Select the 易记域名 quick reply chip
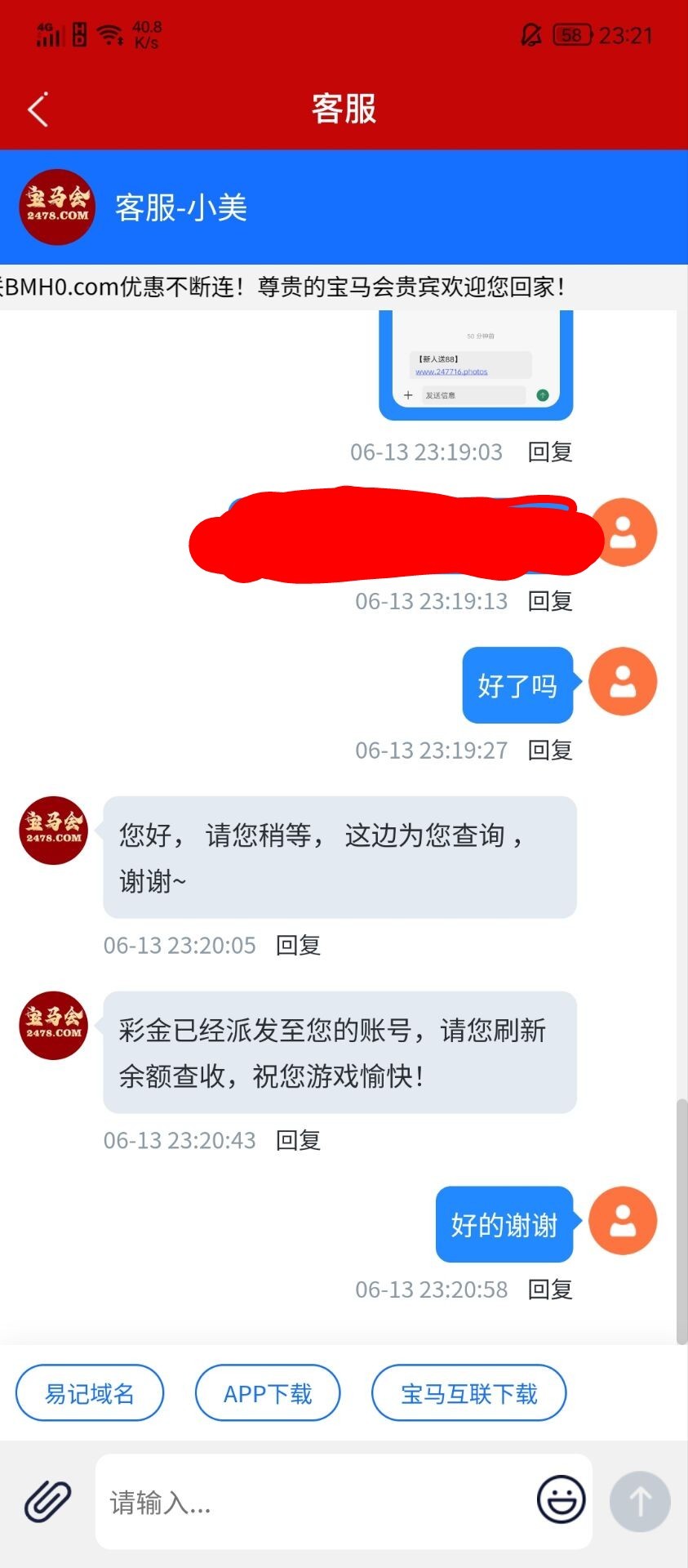This screenshot has height=1568, width=688. [x=90, y=1393]
